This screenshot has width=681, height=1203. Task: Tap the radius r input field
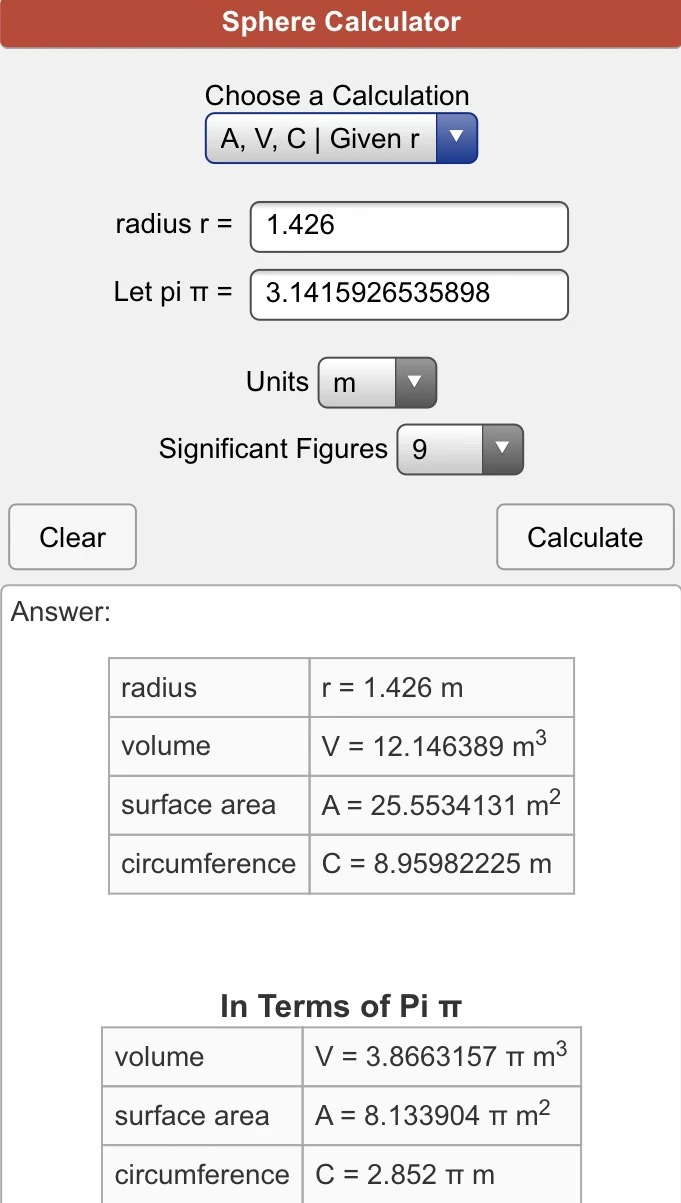(x=408, y=226)
